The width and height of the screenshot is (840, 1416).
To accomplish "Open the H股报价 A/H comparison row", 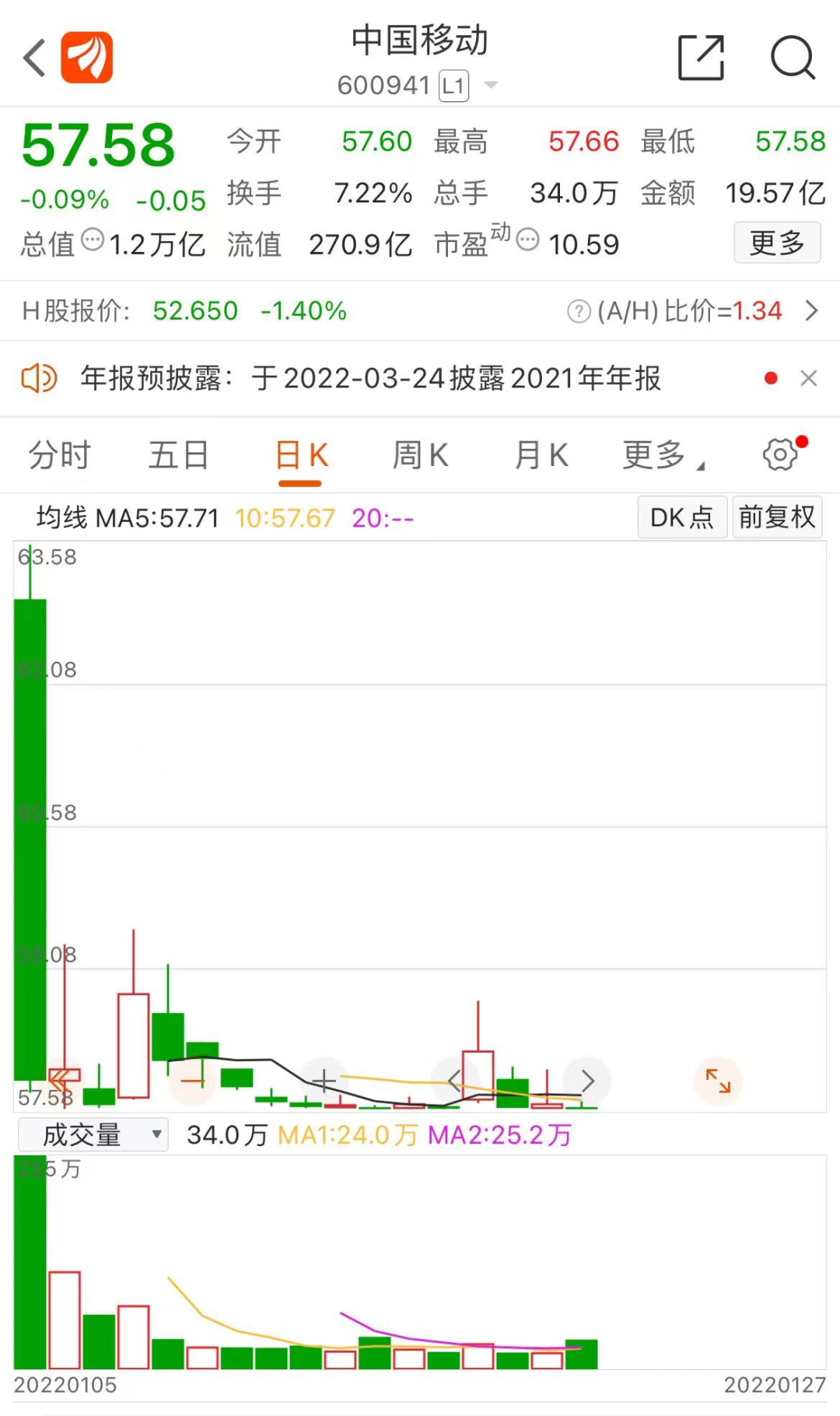I will (x=420, y=310).
